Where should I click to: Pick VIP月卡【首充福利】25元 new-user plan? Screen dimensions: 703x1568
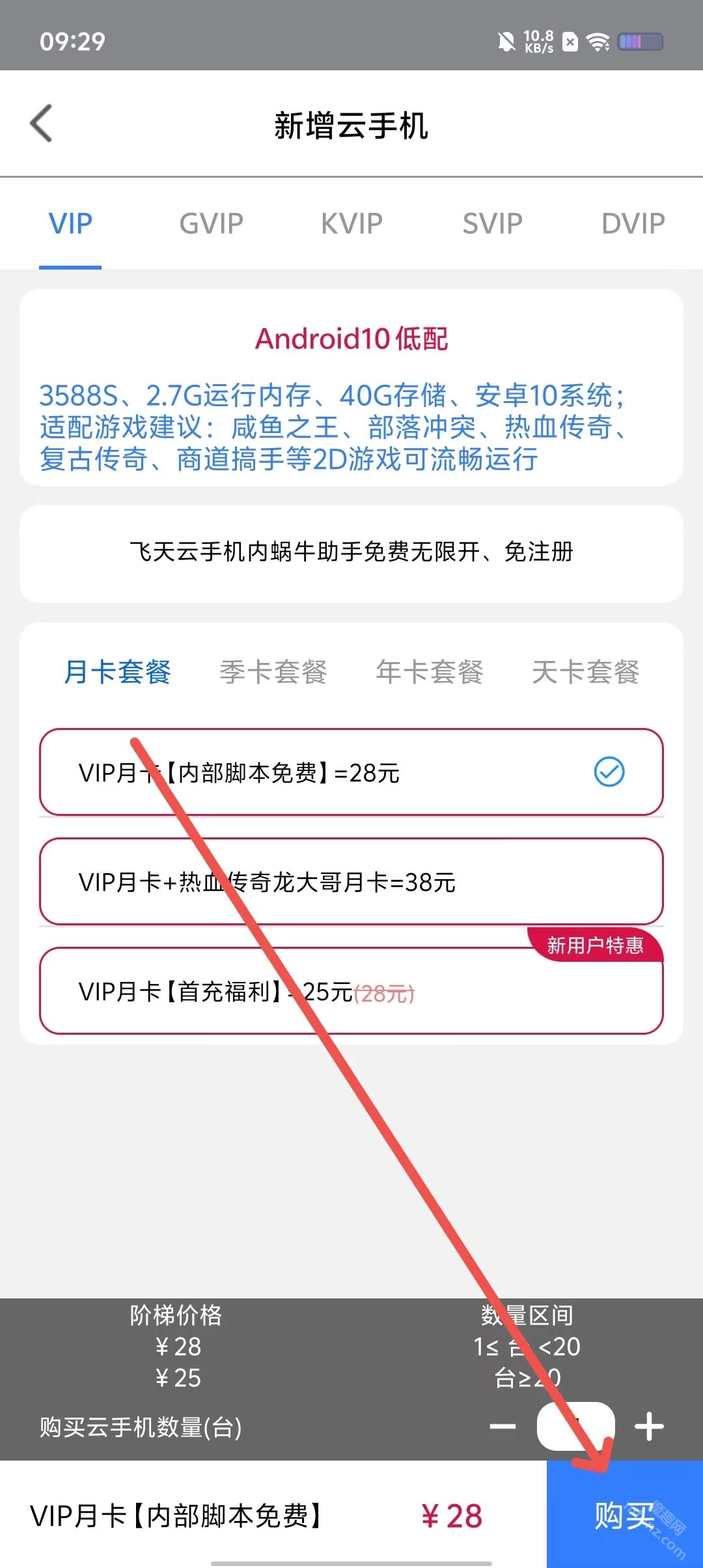351,991
